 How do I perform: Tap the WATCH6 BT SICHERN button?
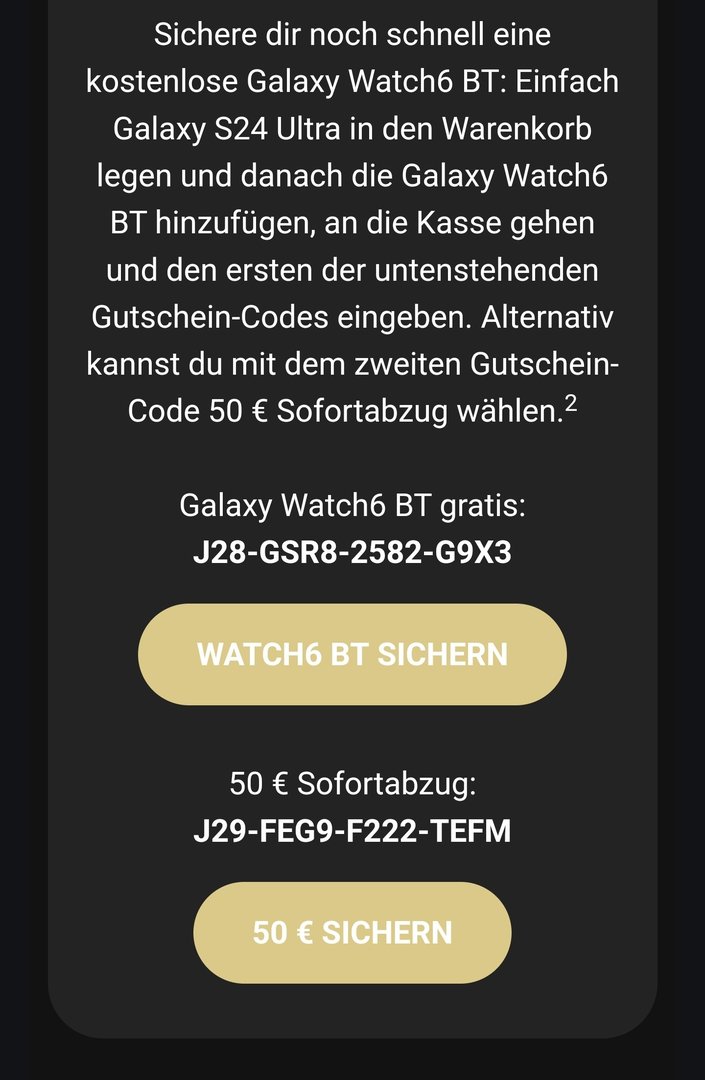point(352,654)
